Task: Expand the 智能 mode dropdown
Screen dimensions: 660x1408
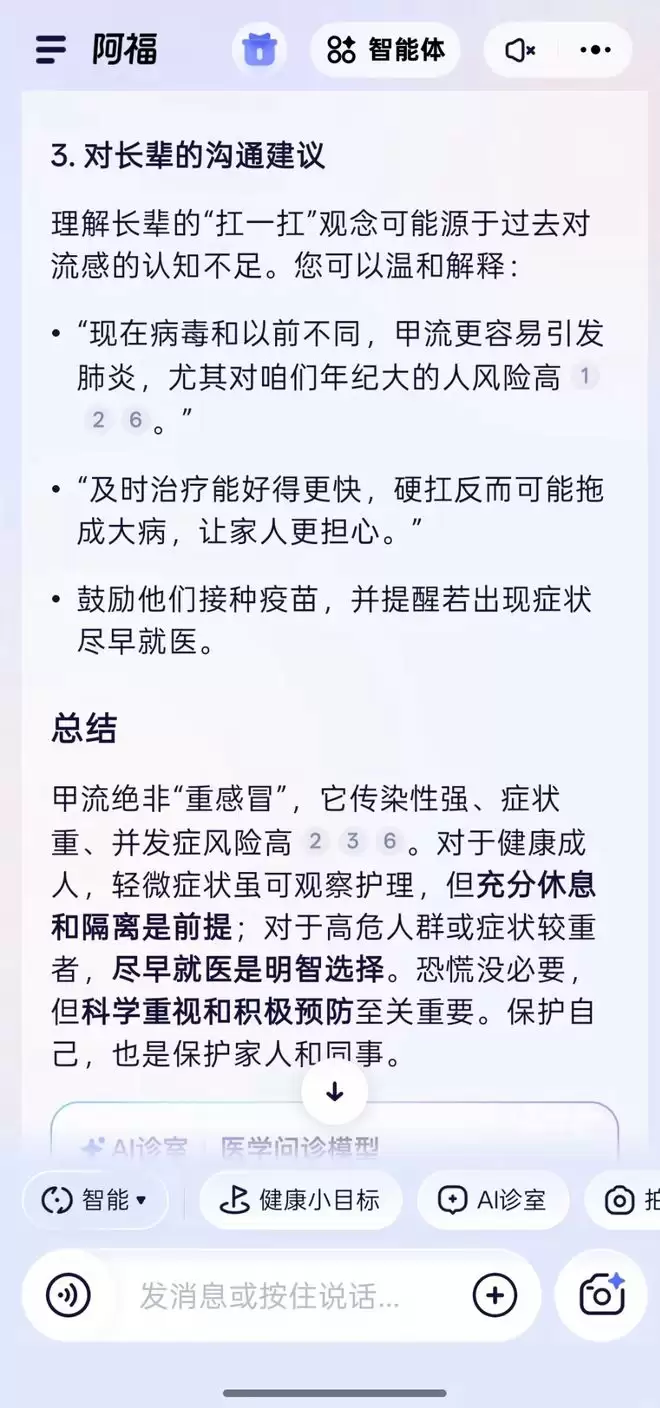Action: (95, 1200)
